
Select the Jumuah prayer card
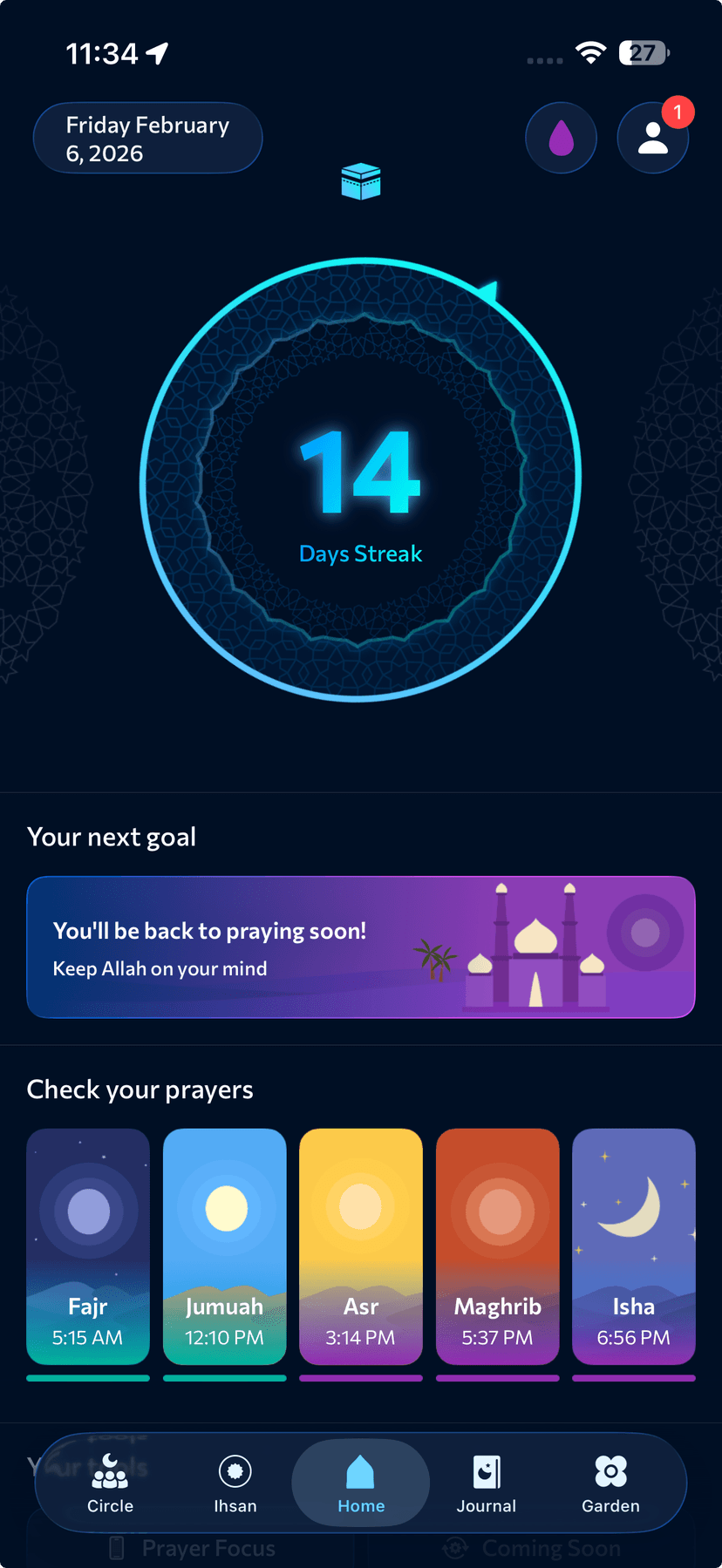coord(224,1246)
